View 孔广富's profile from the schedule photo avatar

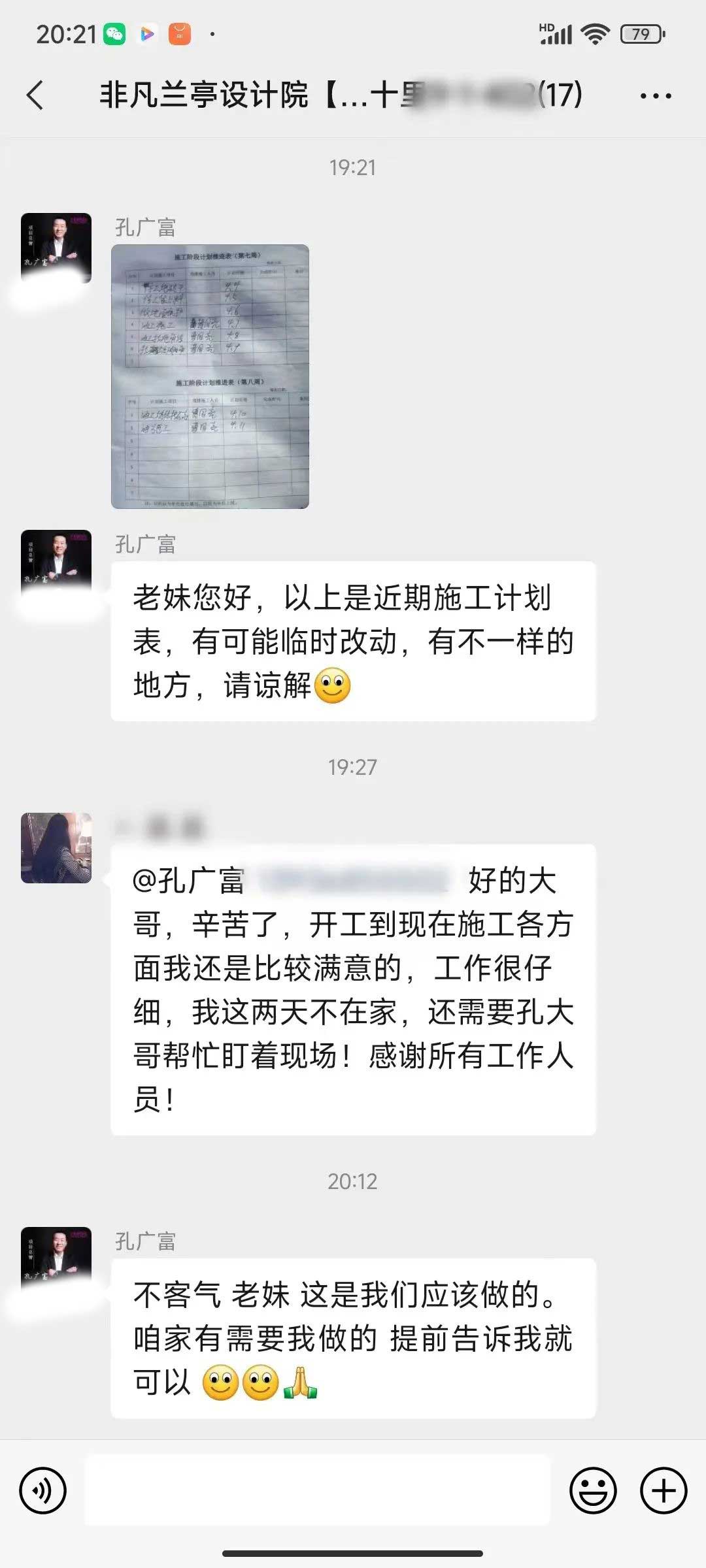pos(56,248)
